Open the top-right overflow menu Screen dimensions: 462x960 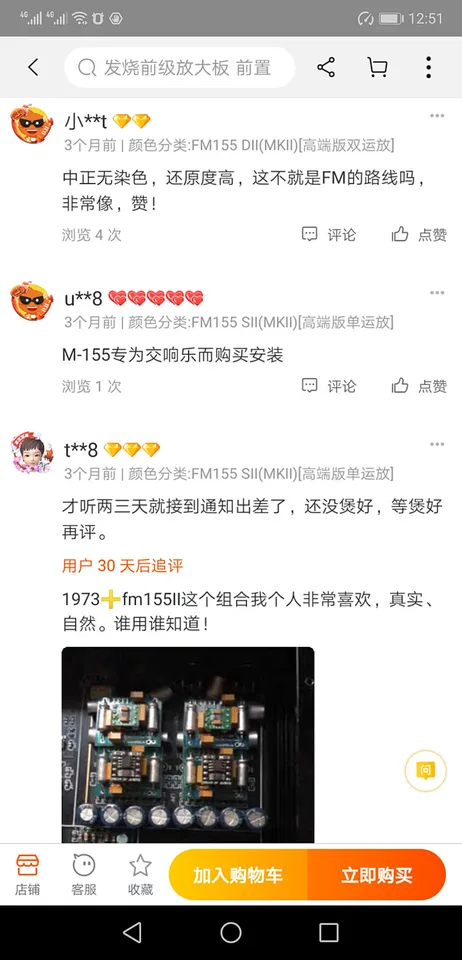point(428,67)
